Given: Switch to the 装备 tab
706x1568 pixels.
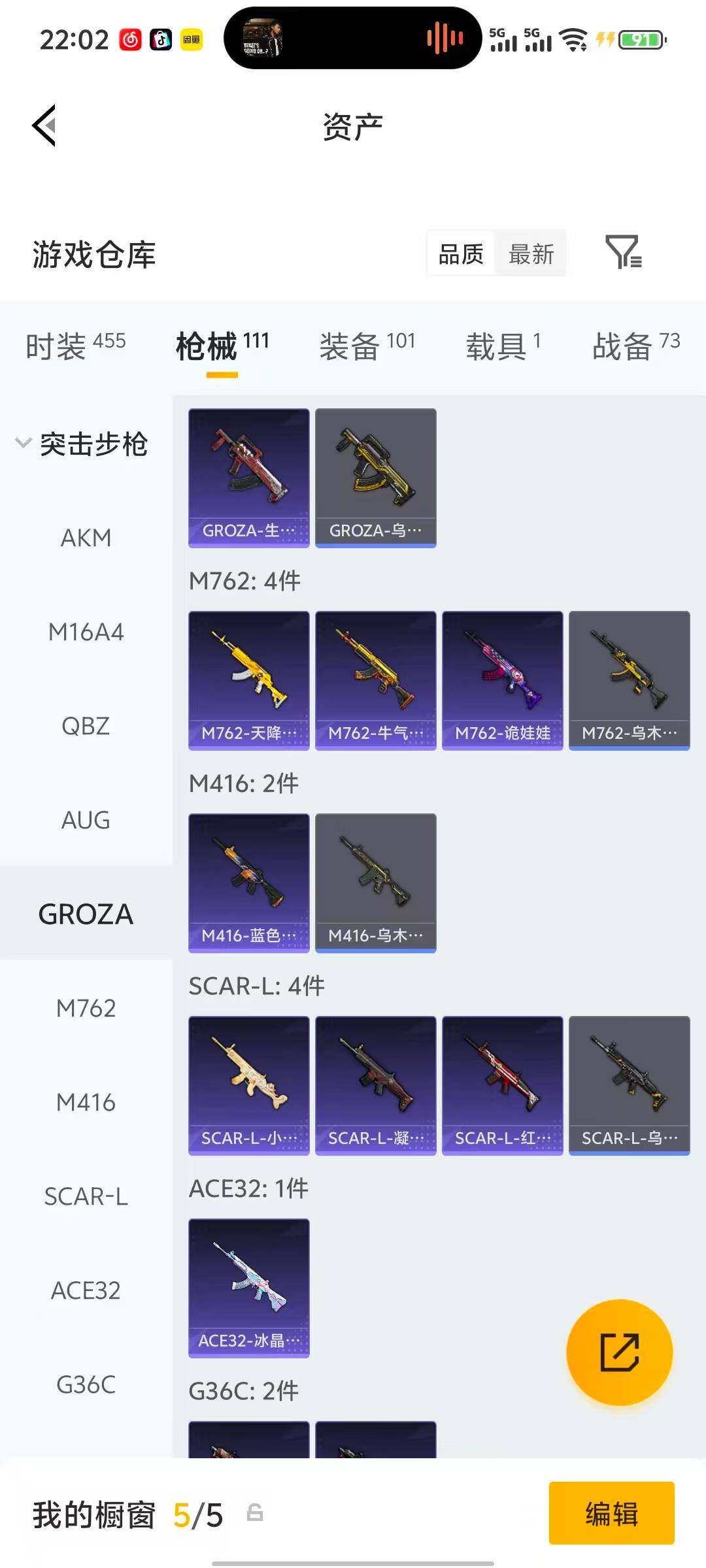Looking at the screenshot, I should pos(367,345).
